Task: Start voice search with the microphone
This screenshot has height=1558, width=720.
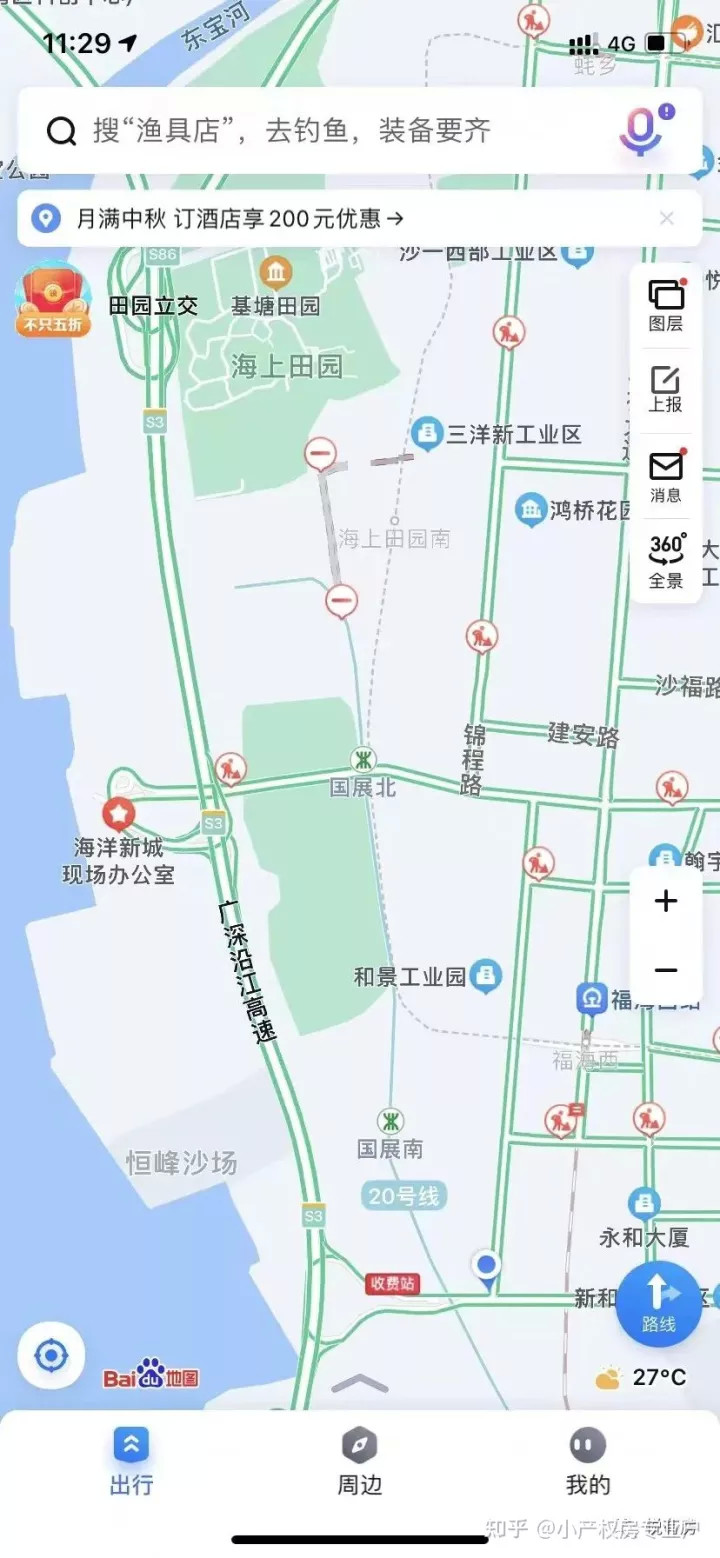Action: point(642,130)
